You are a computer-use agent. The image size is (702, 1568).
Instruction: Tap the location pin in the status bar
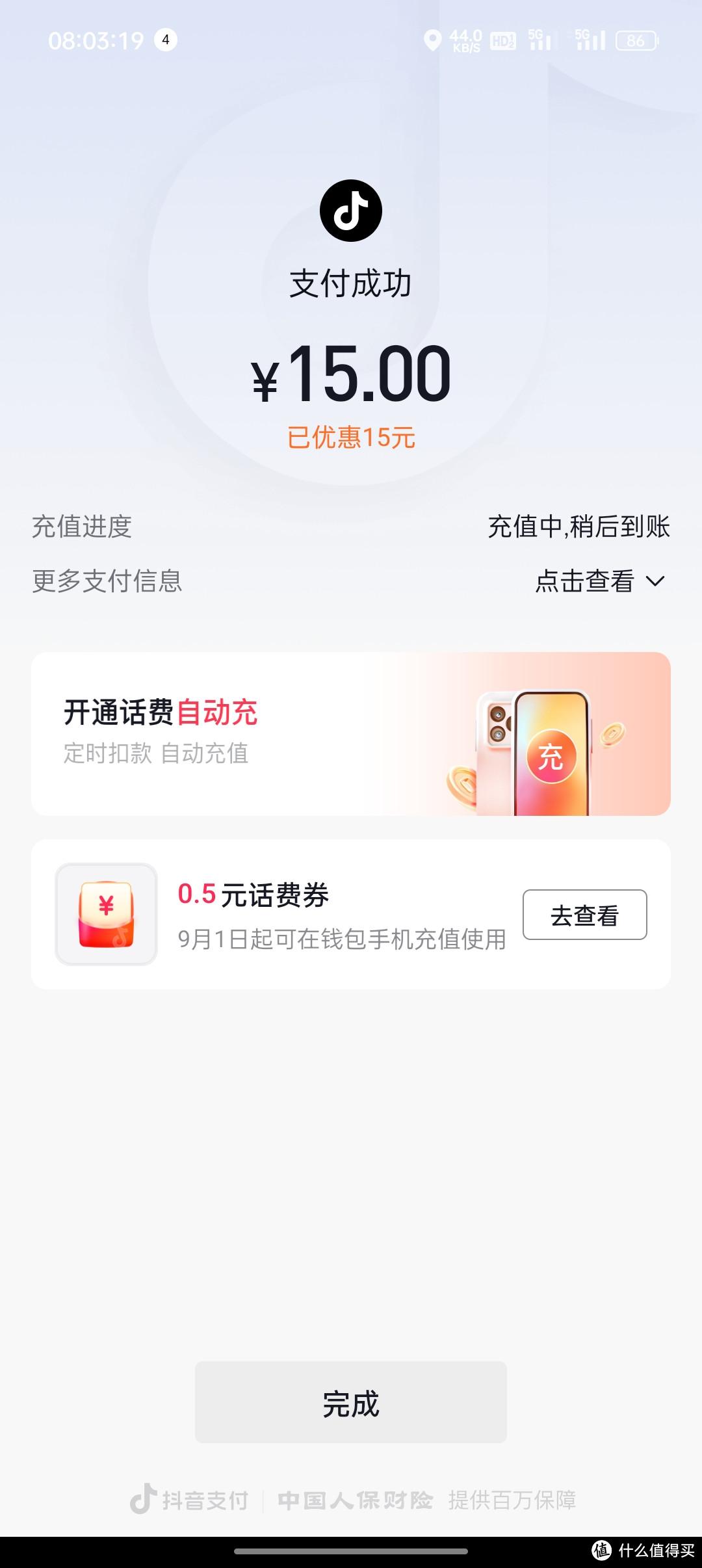pos(431,40)
